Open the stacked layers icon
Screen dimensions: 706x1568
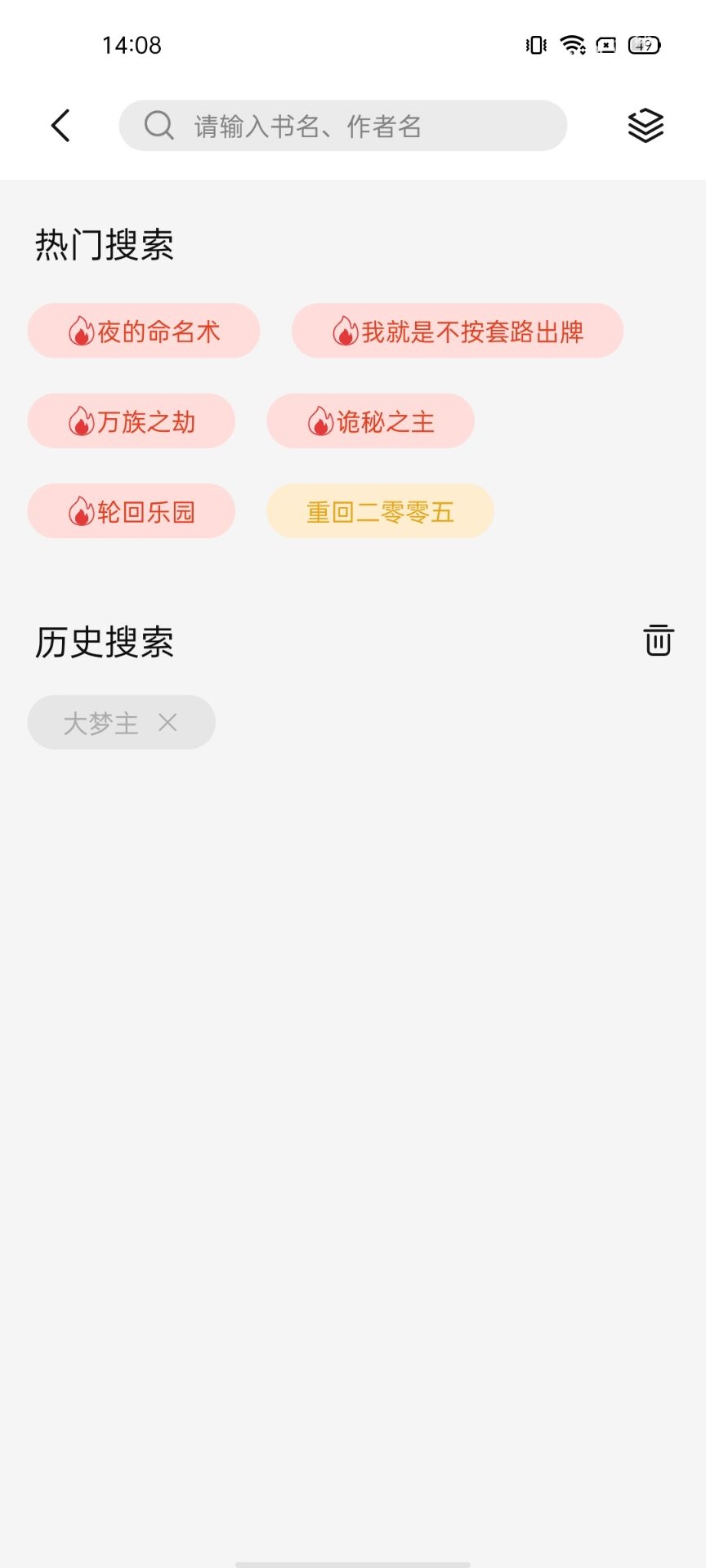[x=646, y=126]
